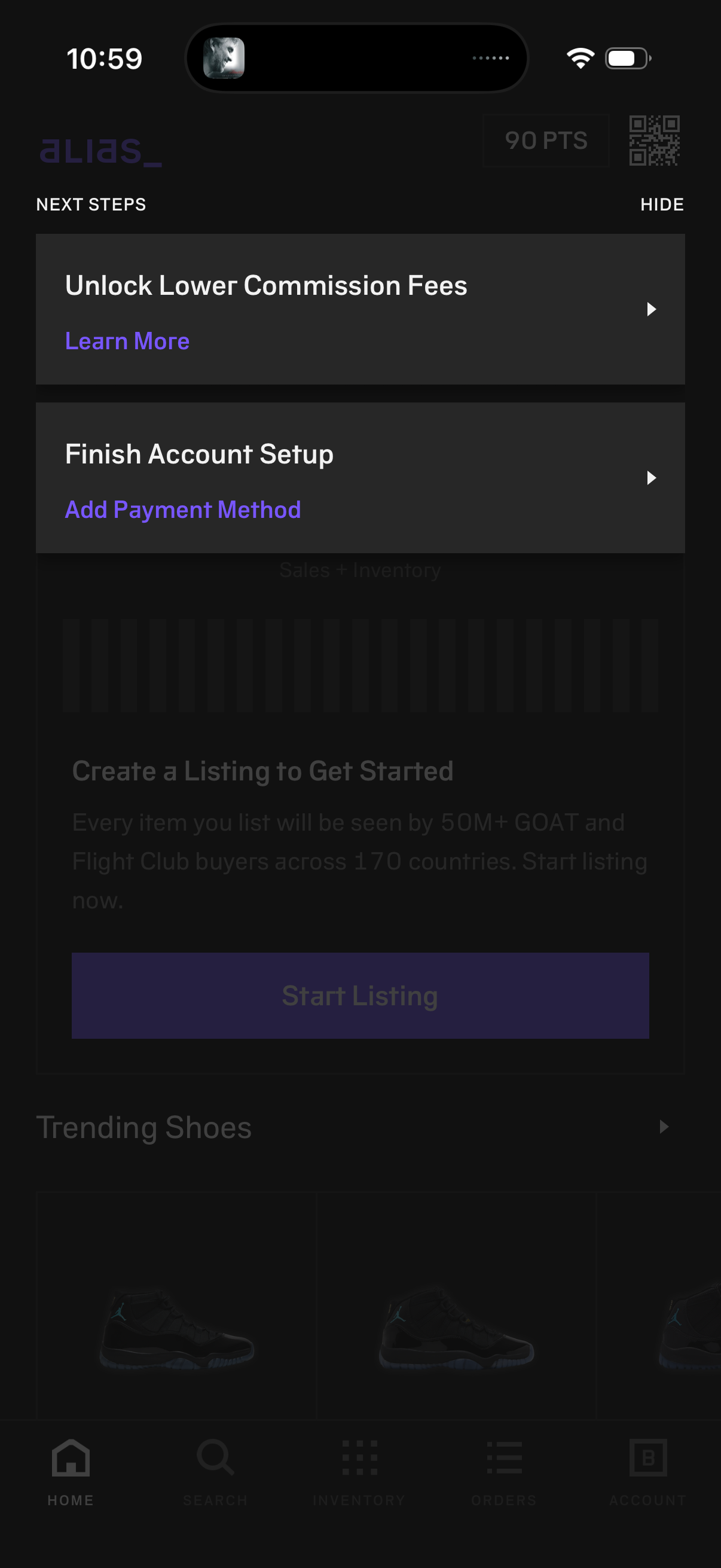Tap Add Payment Method

click(x=182, y=510)
